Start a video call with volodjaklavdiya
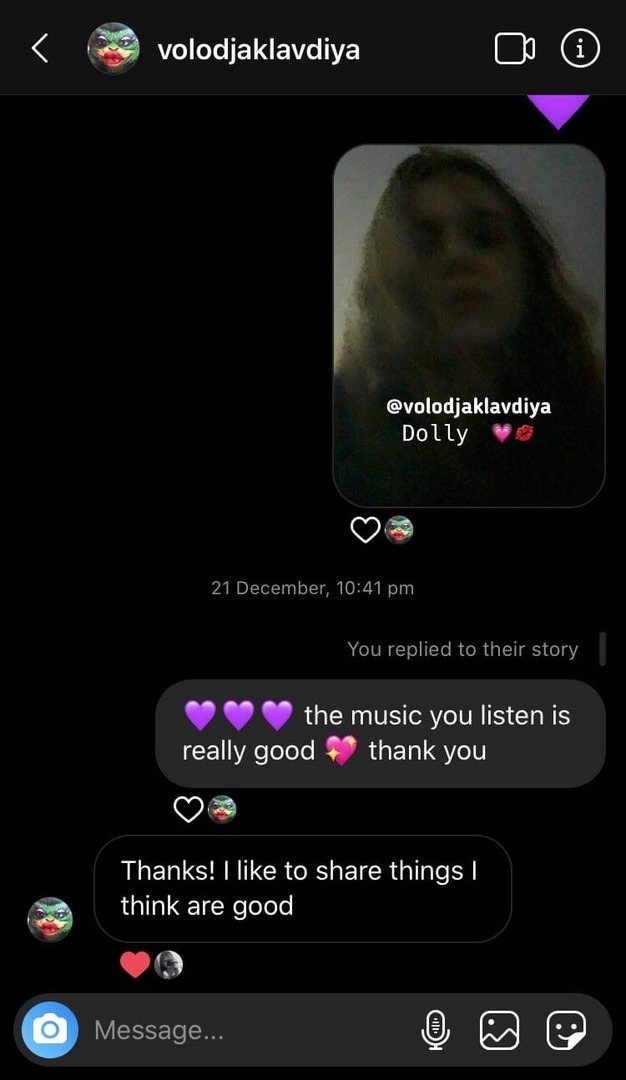The height and width of the screenshot is (1080, 626). tap(515, 48)
